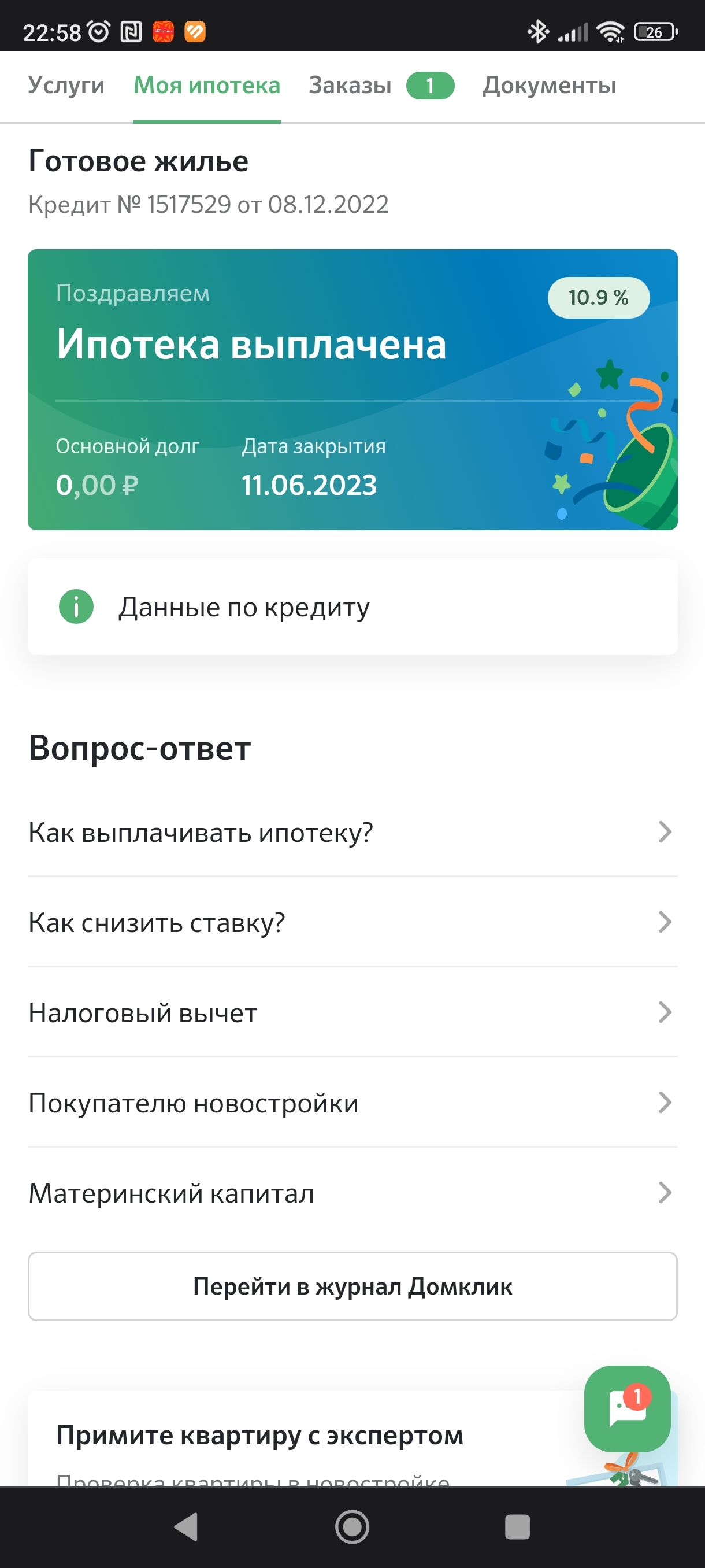Open Данные по кредиту
Image resolution: width=705 pixels, height=1568 pixels.
pos(352,607)
